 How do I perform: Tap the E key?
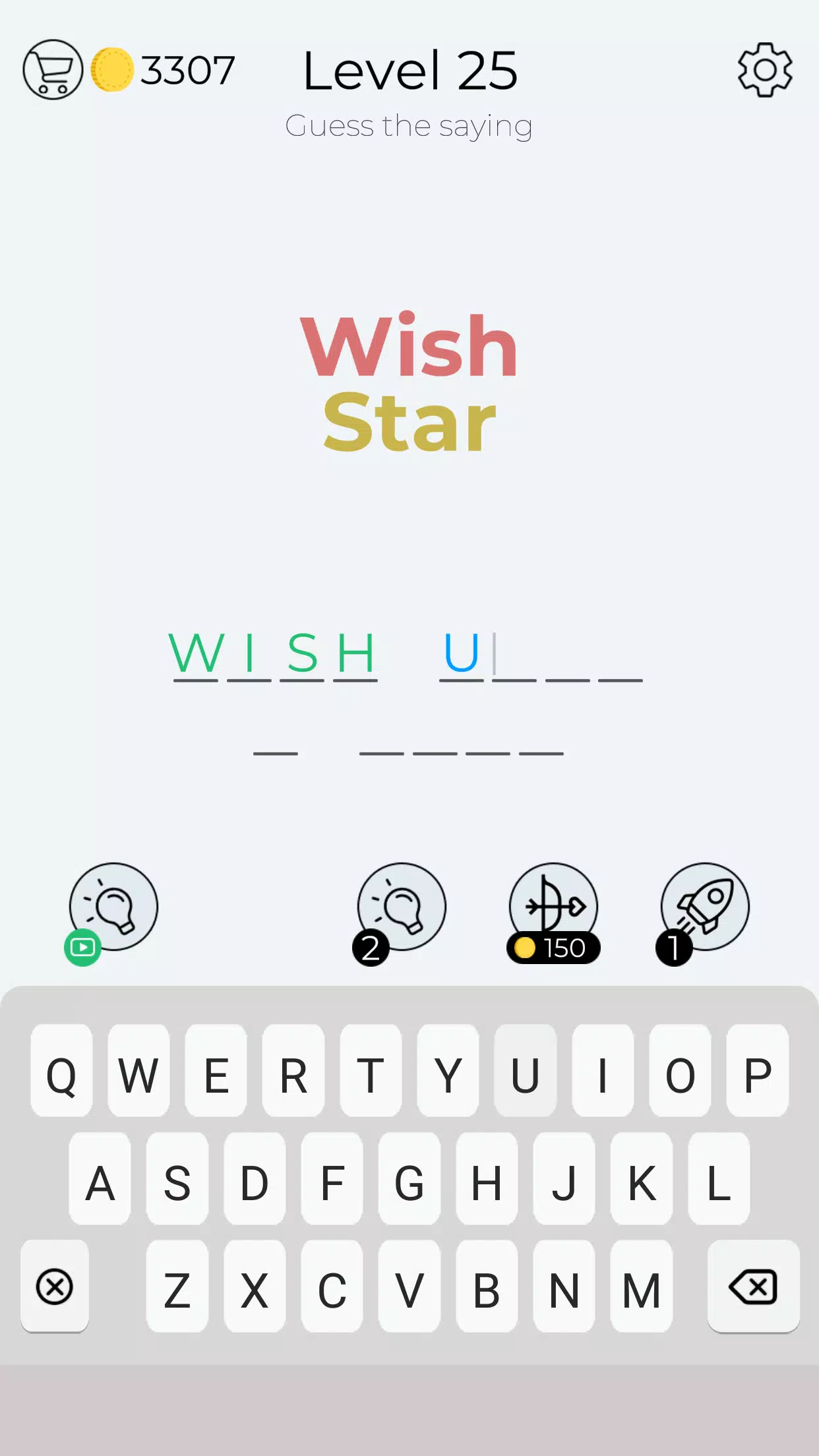point(216,1070)
